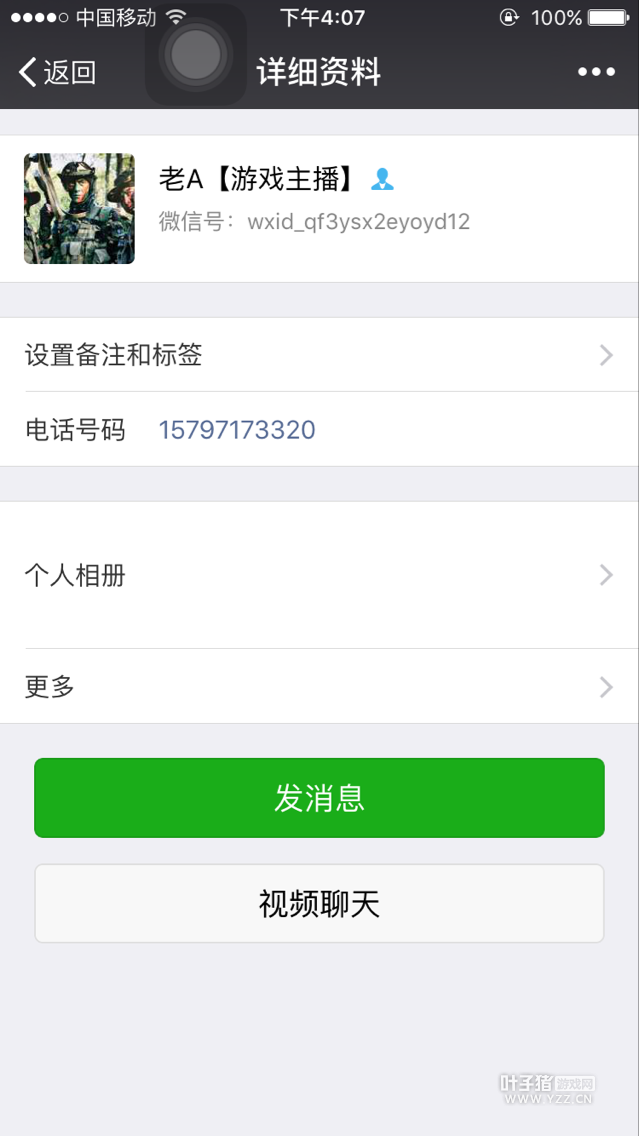
Task: Open the three-dot overflow menu
Action: pyautogui.click(x=596, y=72)
